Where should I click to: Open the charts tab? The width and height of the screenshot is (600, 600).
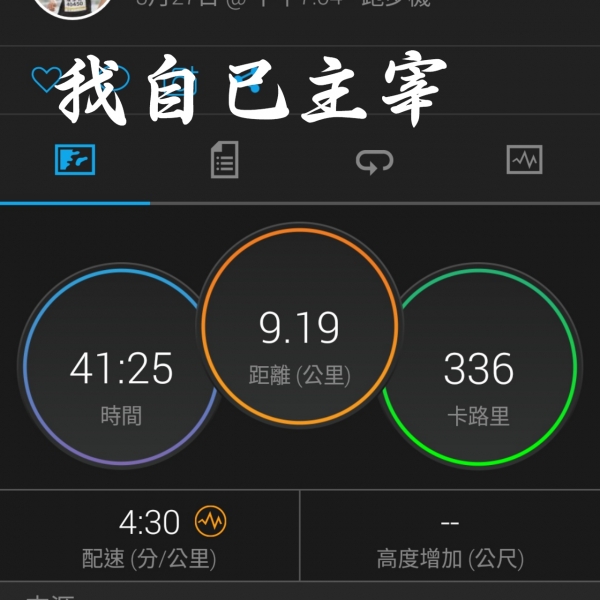click(524, 160)
